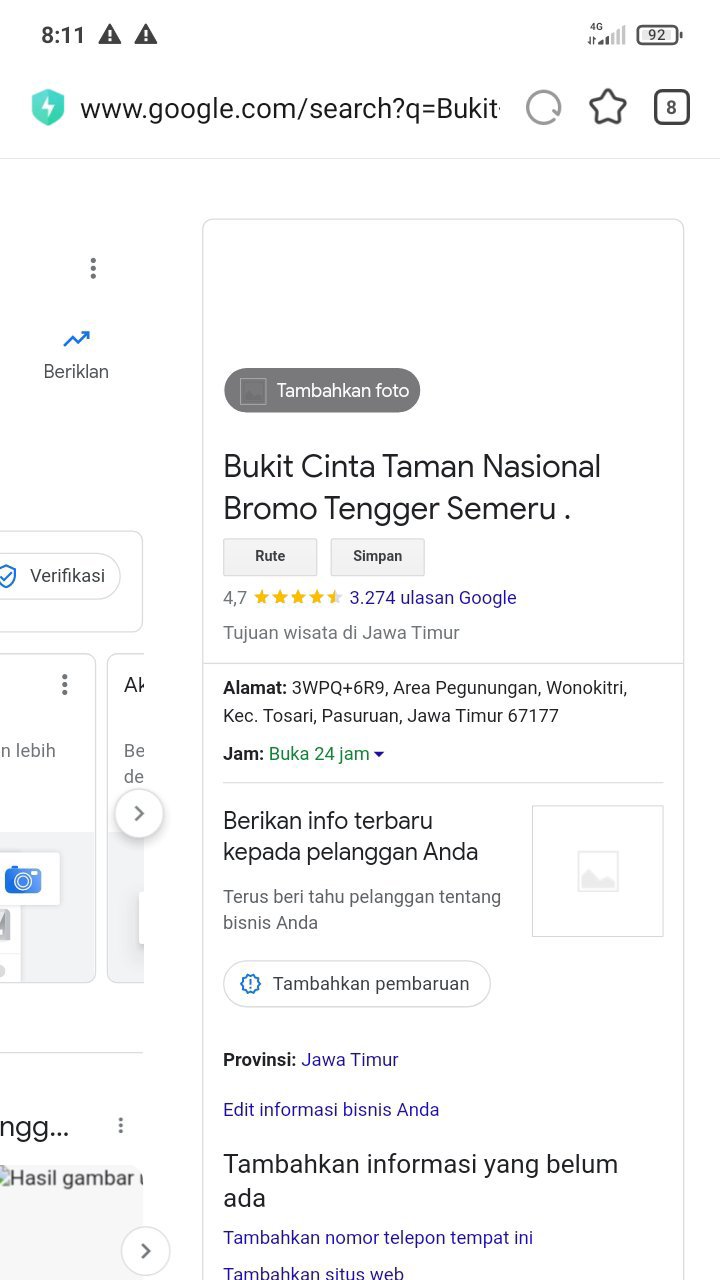Tap Tambahkan pembaruan button
Image resolution: width=720 pixels, height=1280 pixels.
pyautogui.click(x=357, y=984)
